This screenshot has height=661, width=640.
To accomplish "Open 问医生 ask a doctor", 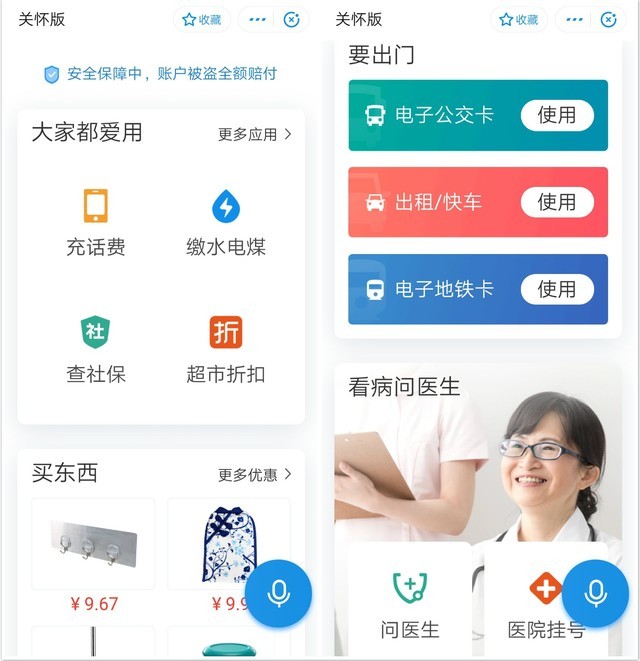I will (410, 600).
